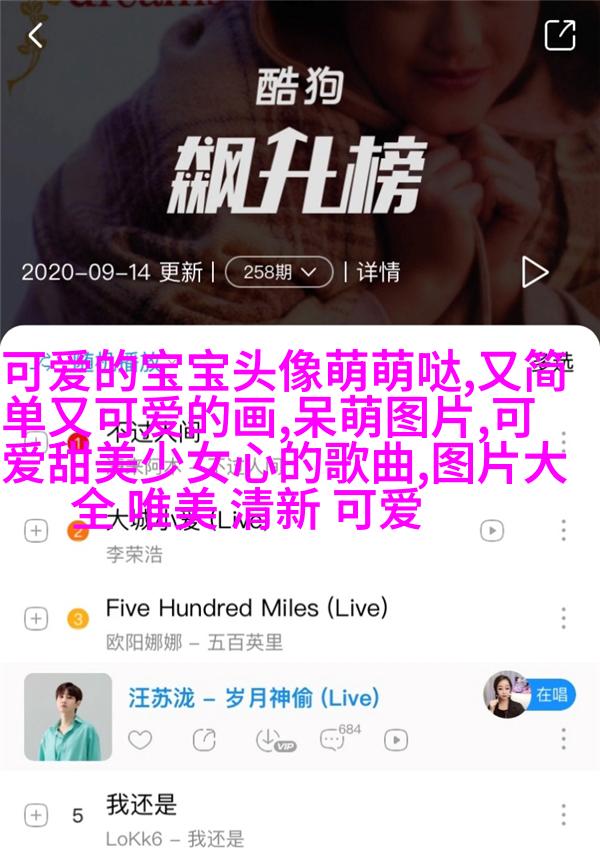Add the 李荣浩 song to playlist
The width and height of the screenshot is (600, 868).
coord(36,531)
